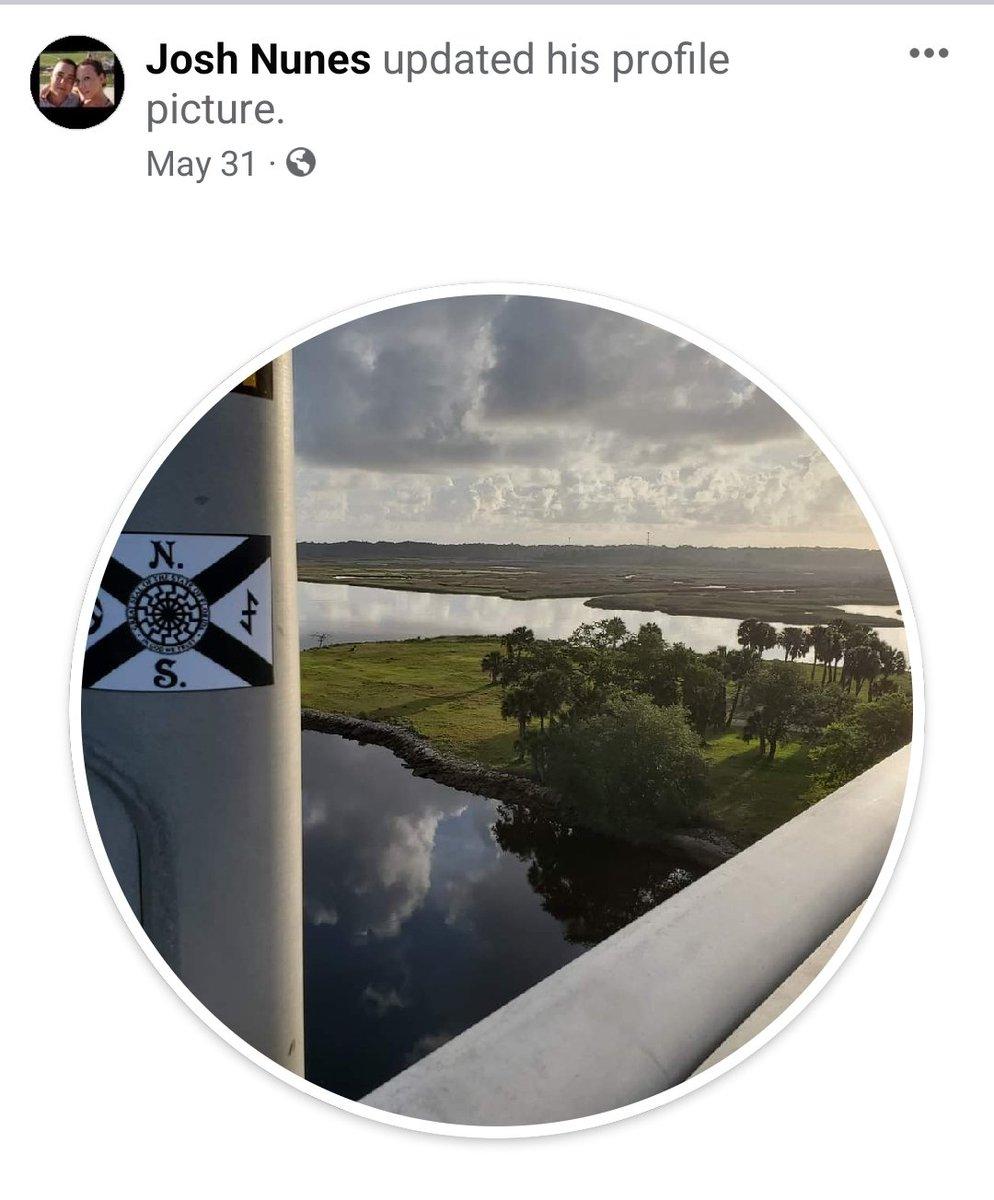View the updated circular profile picture

pyautogui.click(x=497, y=710)
